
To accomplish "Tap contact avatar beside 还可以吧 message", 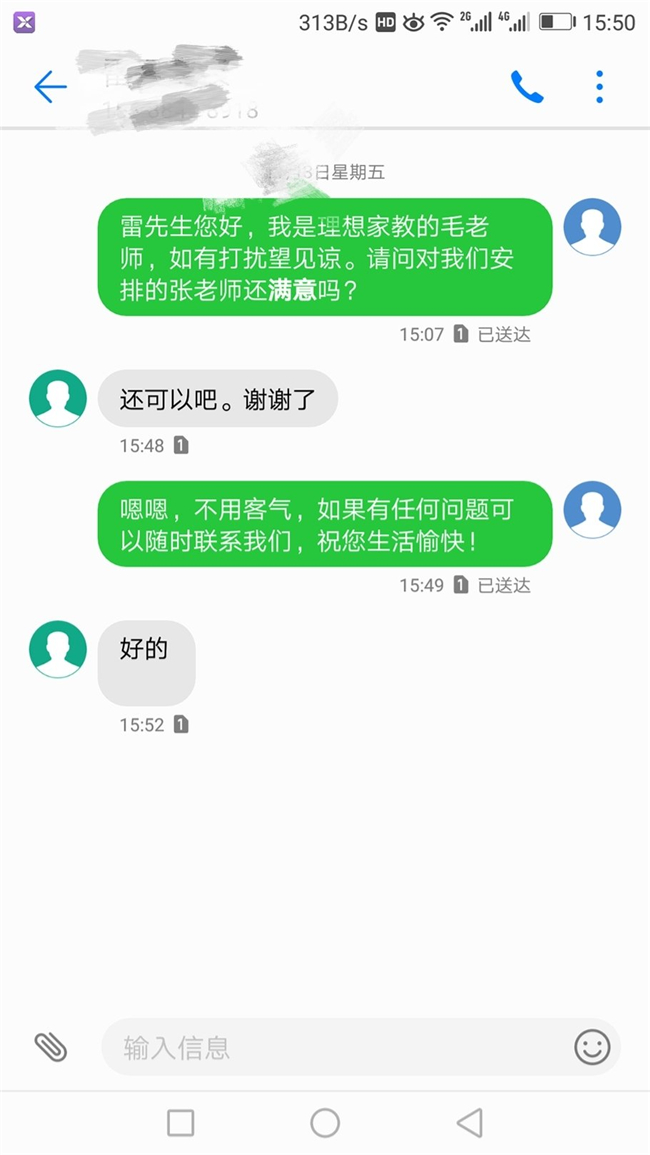I will (58, 398).
